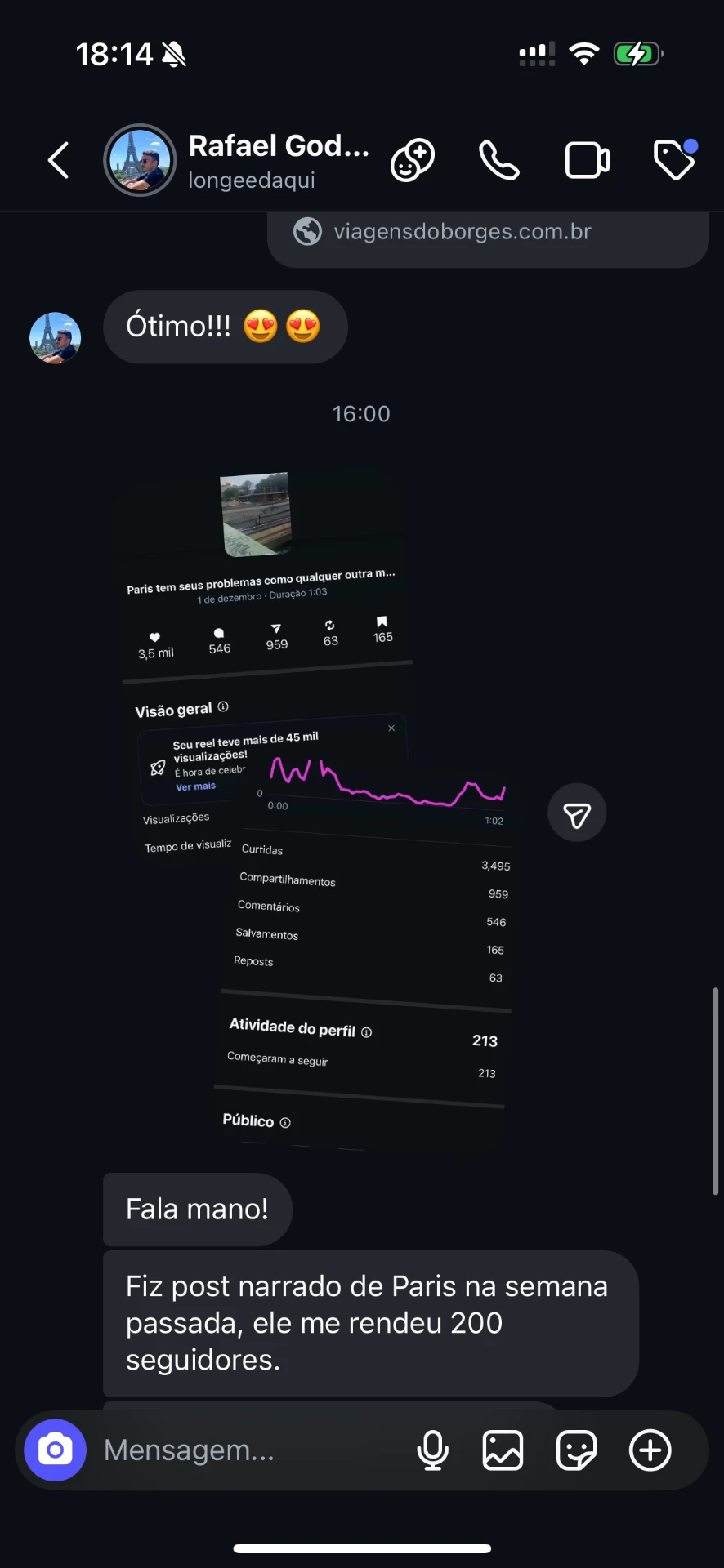Go back to the inbox
The image size is (724, 1568).
[x=58, y=160]
